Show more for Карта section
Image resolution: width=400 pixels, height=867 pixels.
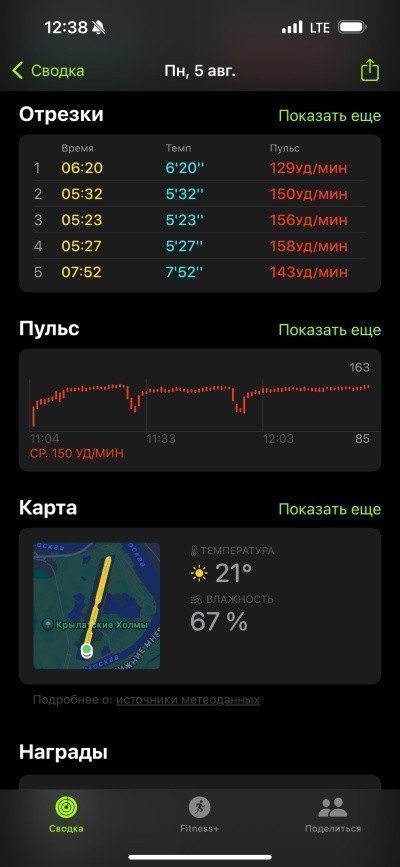tap(329, 509)
